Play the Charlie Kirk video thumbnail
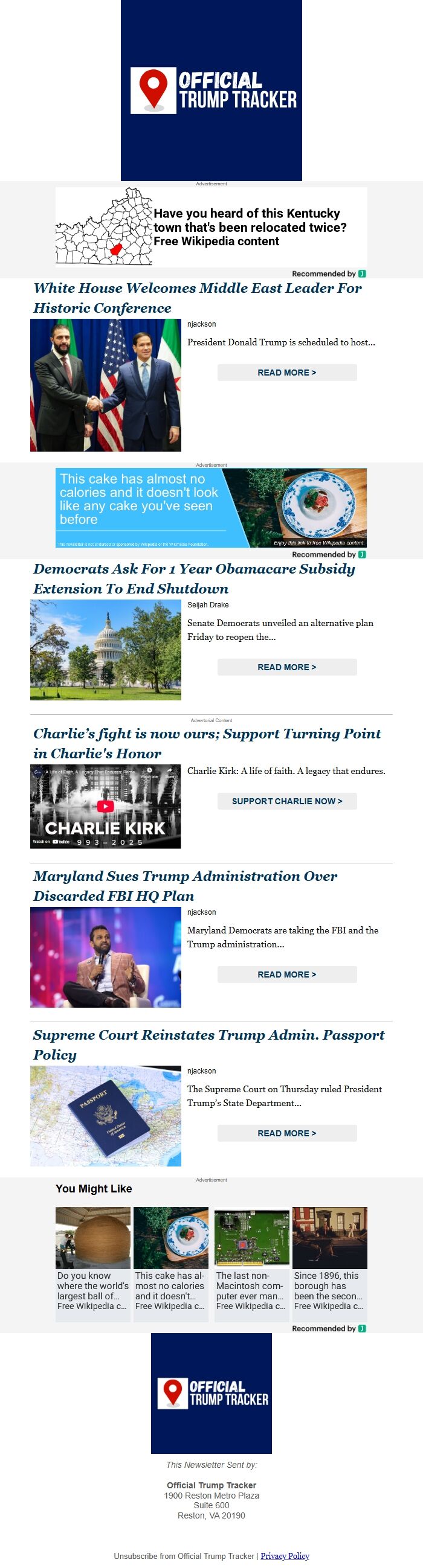Image resolution: width=423 pixels, height=1568 pixels. pyautogui.click(x=105, y=806)
